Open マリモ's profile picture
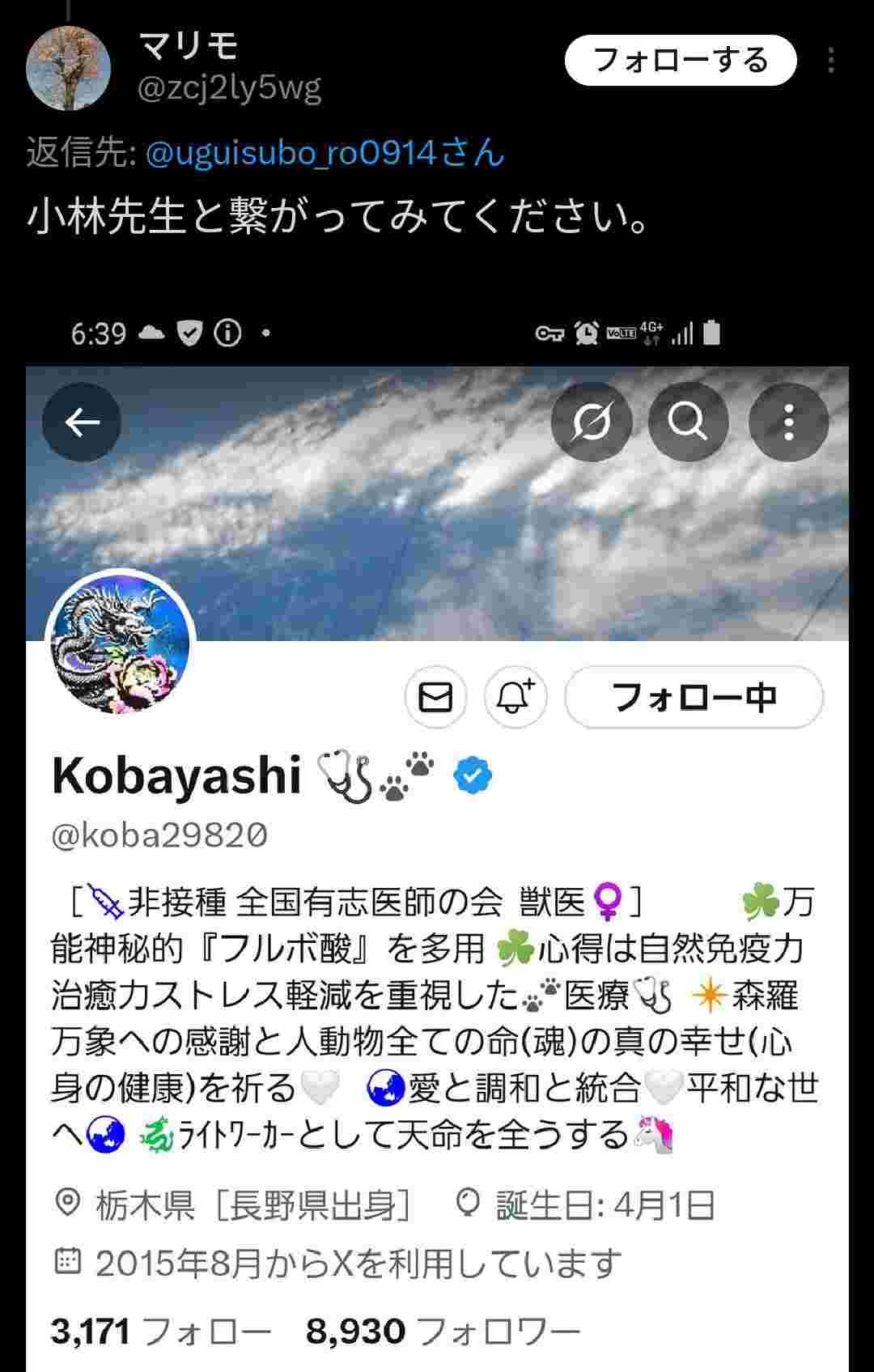The image size is (874, 1372). tap(68, 68)
